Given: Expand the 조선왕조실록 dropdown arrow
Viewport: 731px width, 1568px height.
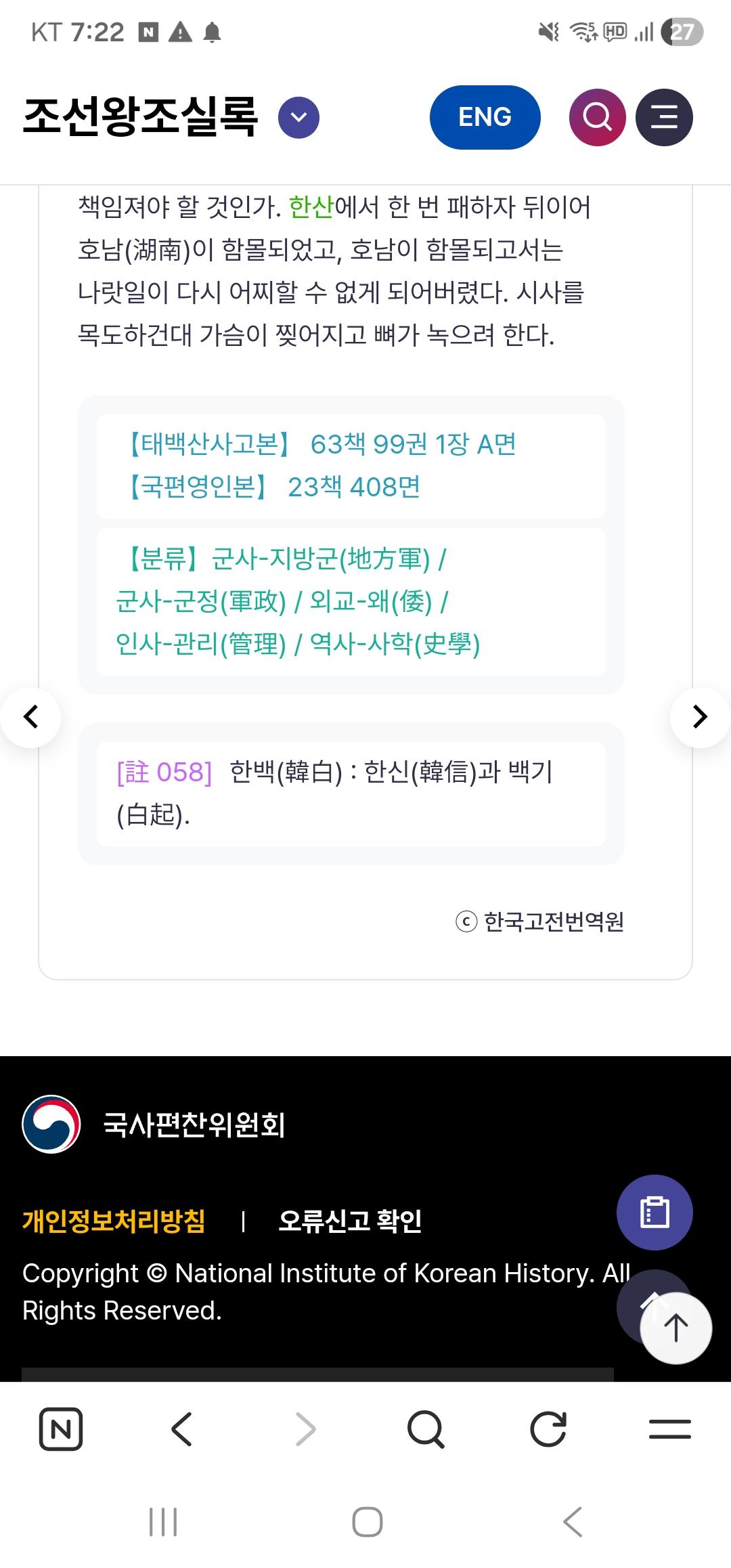Looking at the screenshot, I should [298, 118].
